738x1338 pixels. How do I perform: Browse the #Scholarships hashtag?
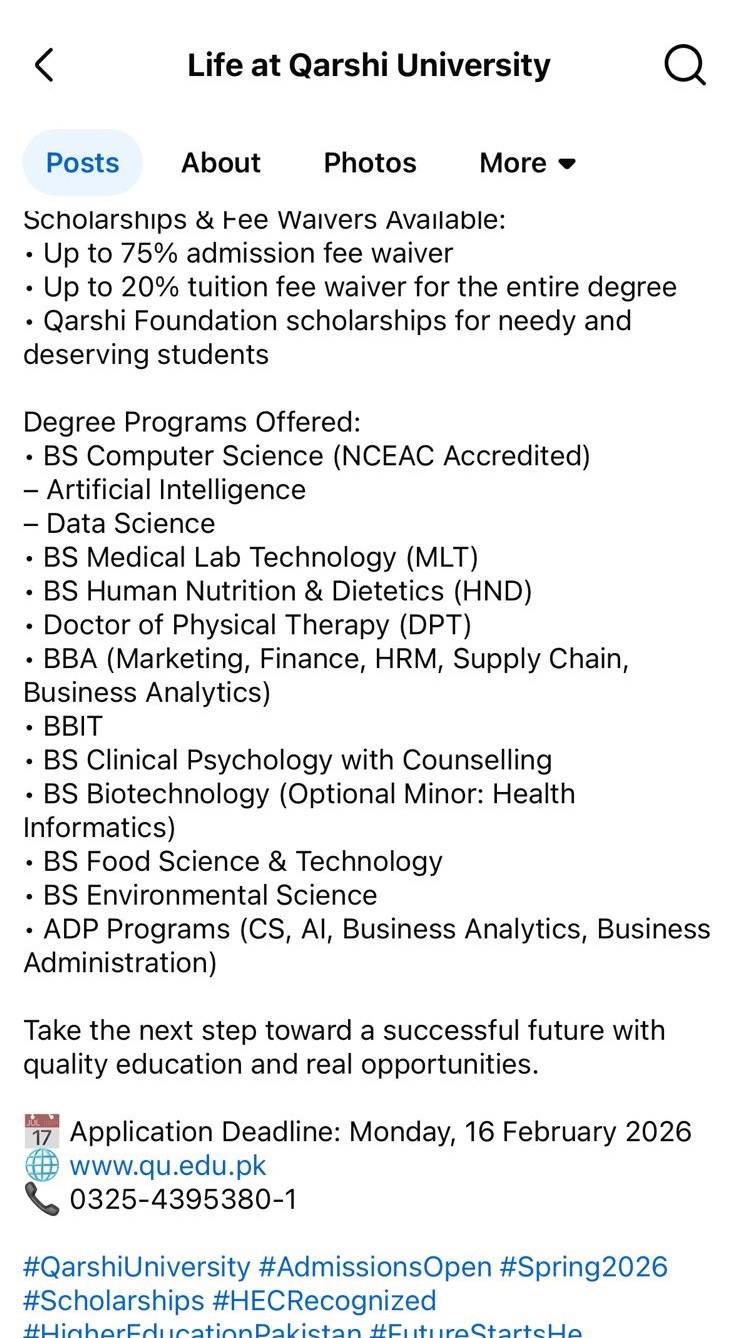[114, 1300]
